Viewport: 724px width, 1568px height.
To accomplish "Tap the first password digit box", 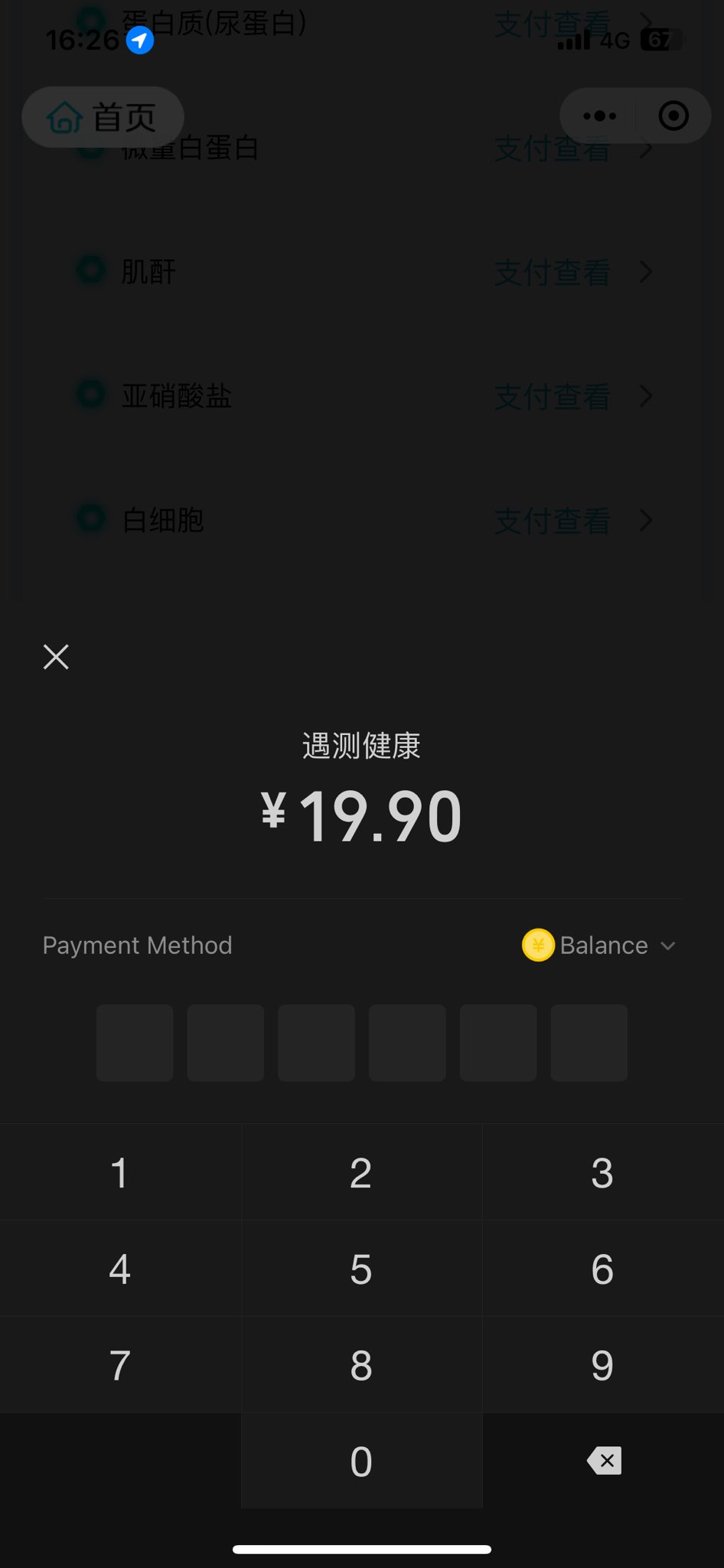I will [135, 1043].
